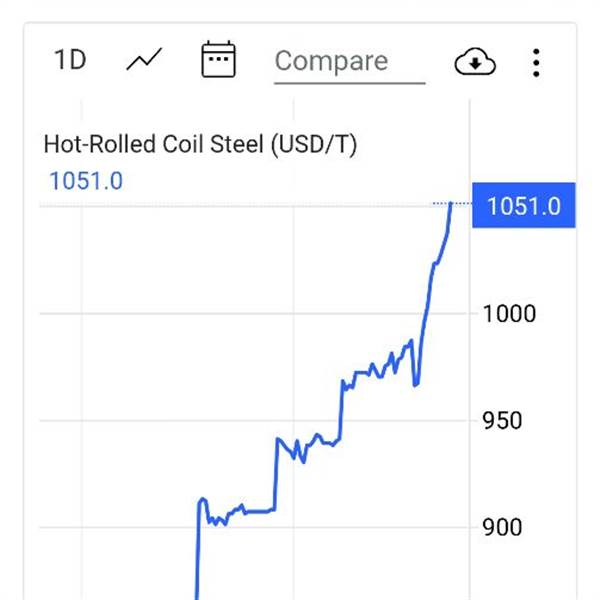Open the calendar date range picker
600x600 pixels.
[218, 60]
